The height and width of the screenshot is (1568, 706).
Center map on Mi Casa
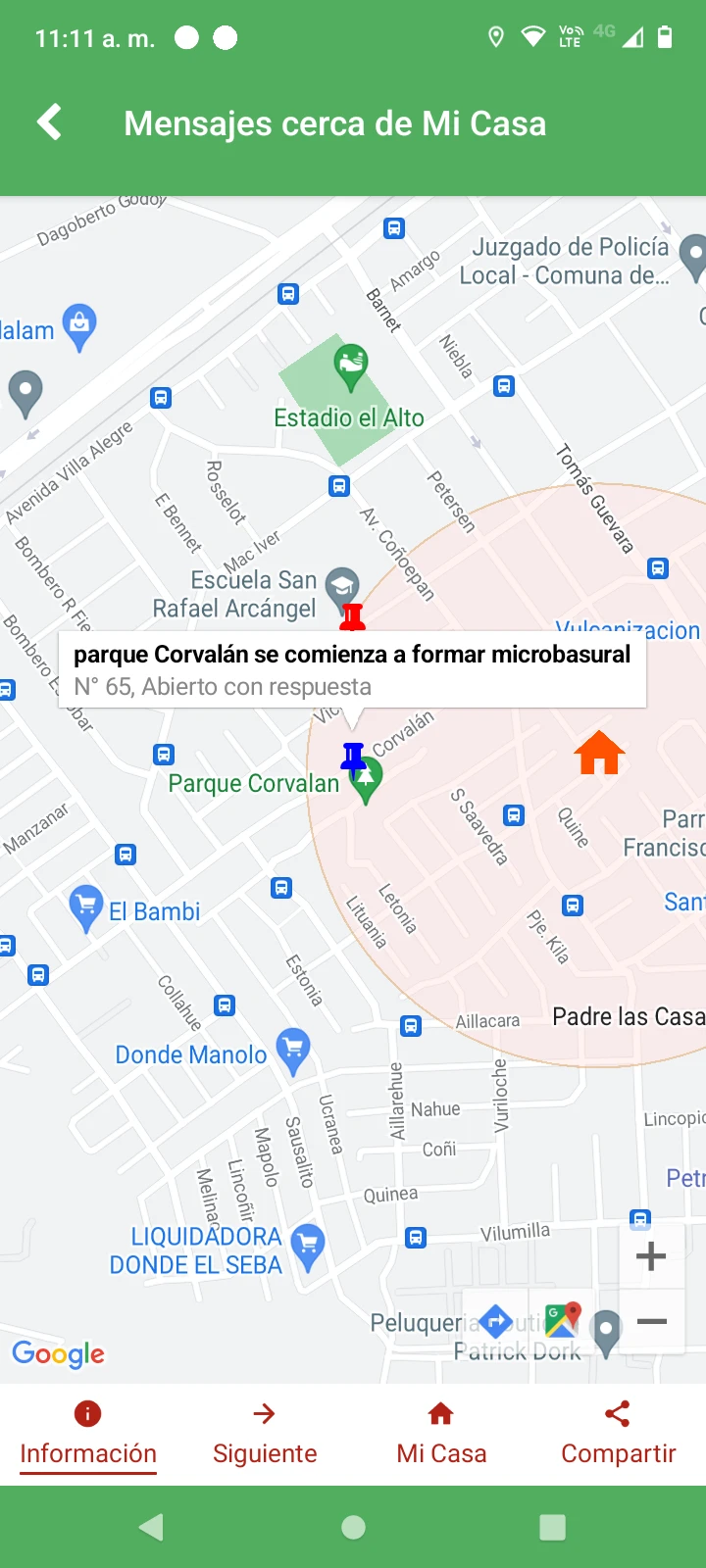click(x=441, y=1432)
